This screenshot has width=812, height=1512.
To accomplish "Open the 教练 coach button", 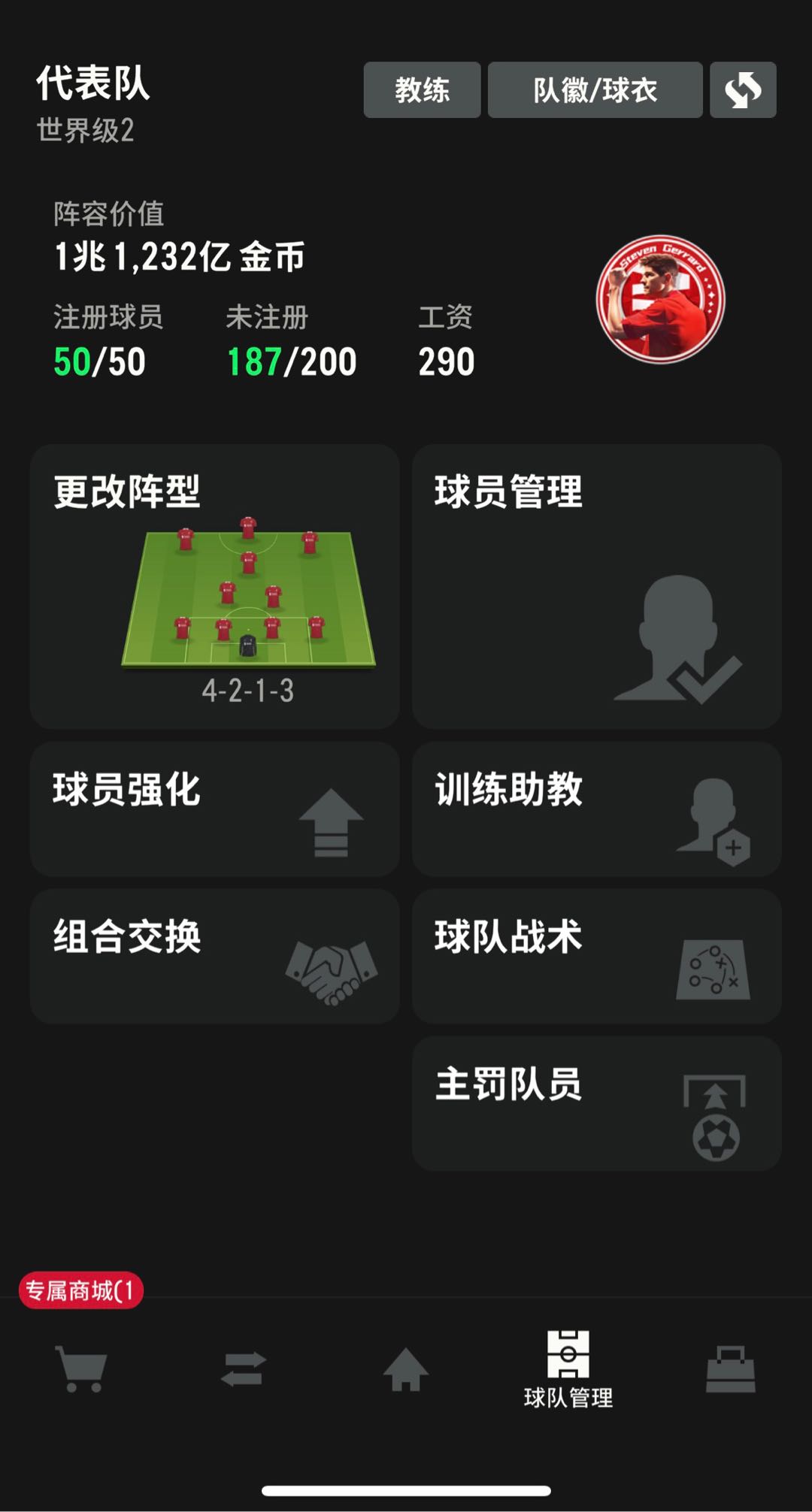I will (x=422, y=90).
